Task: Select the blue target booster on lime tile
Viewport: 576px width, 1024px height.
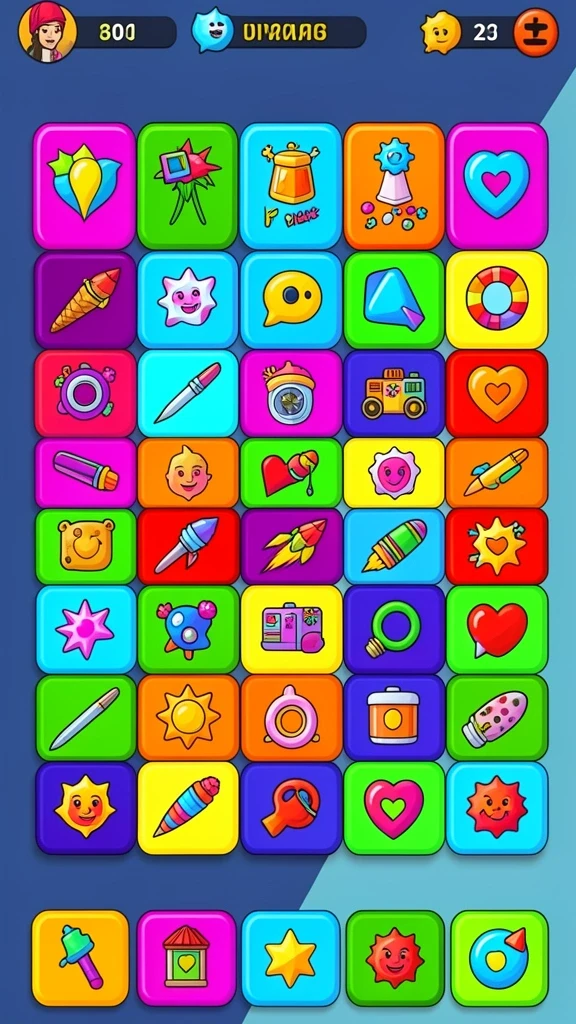Action: pyautogui.click(x=500, y=958)
